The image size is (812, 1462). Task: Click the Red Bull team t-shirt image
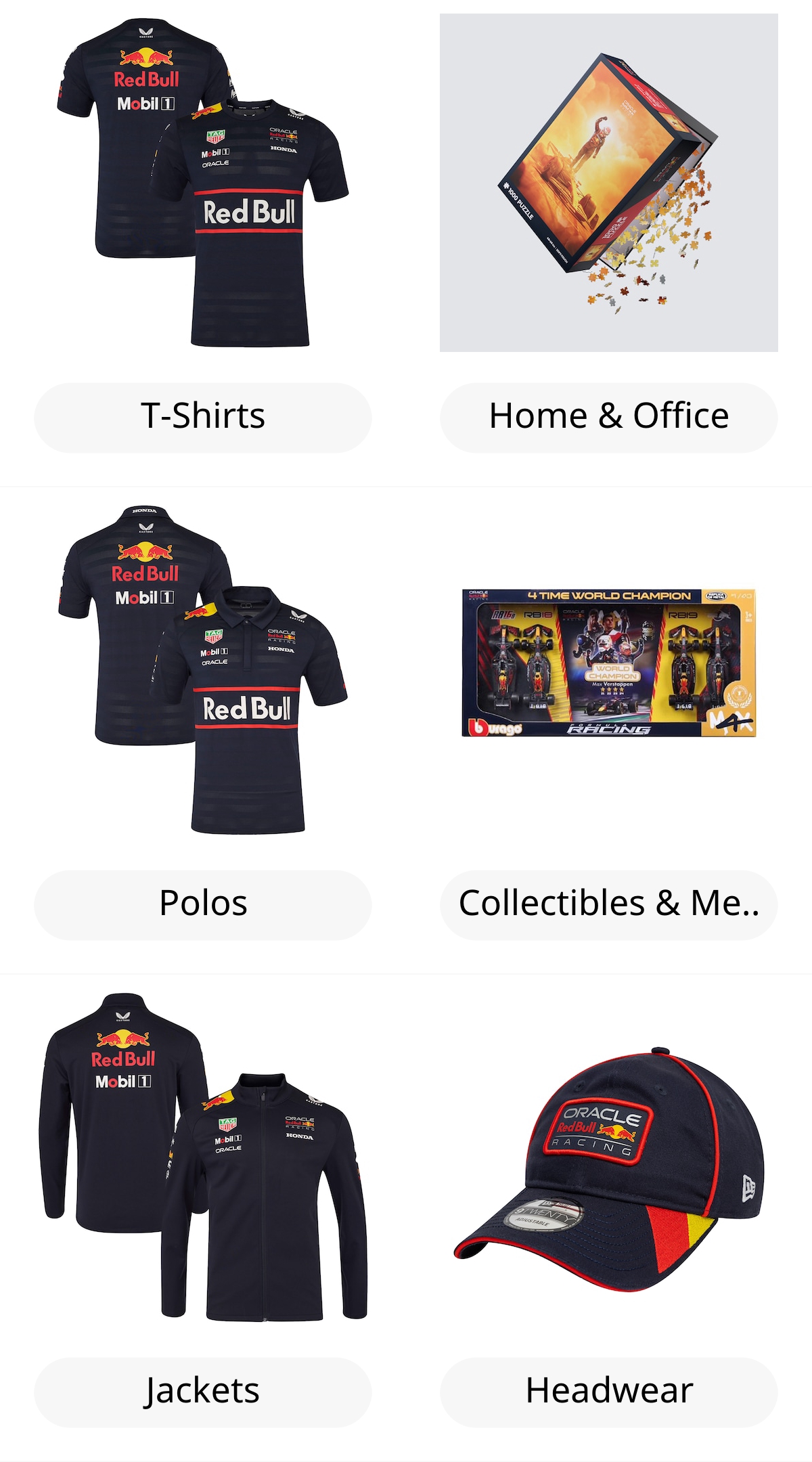(203, 183)
